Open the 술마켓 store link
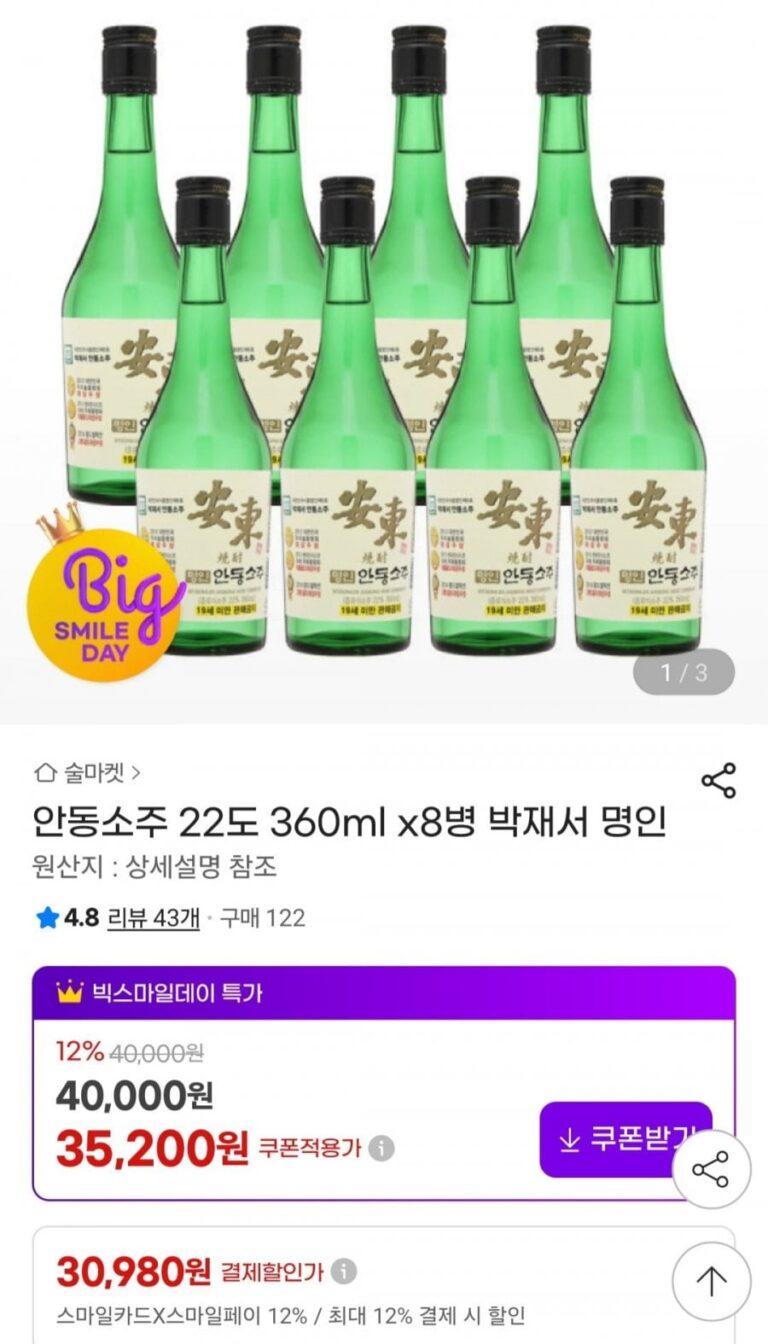 pyautogui.click(x=88, y=772)
